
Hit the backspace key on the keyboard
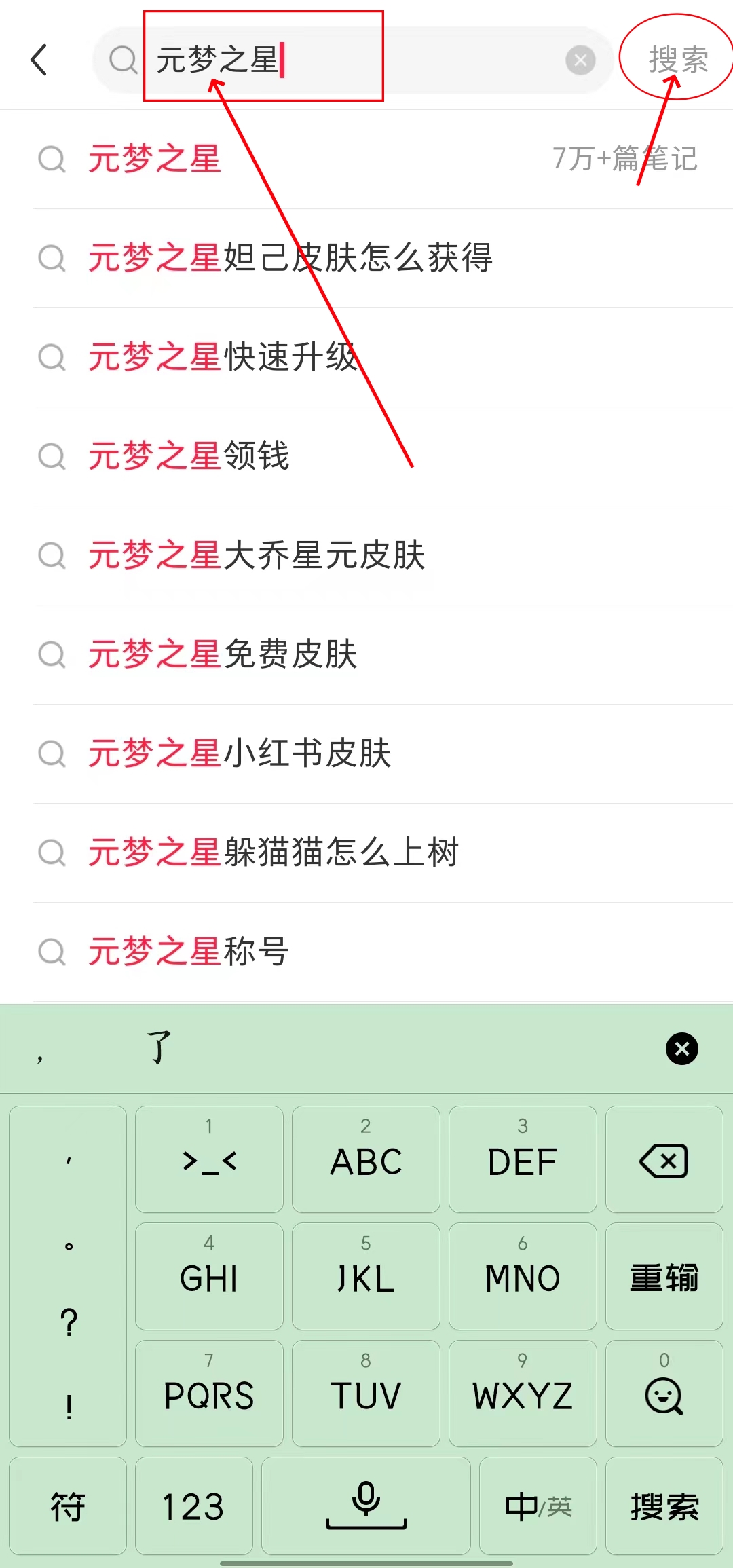[x=664, y=1160]
